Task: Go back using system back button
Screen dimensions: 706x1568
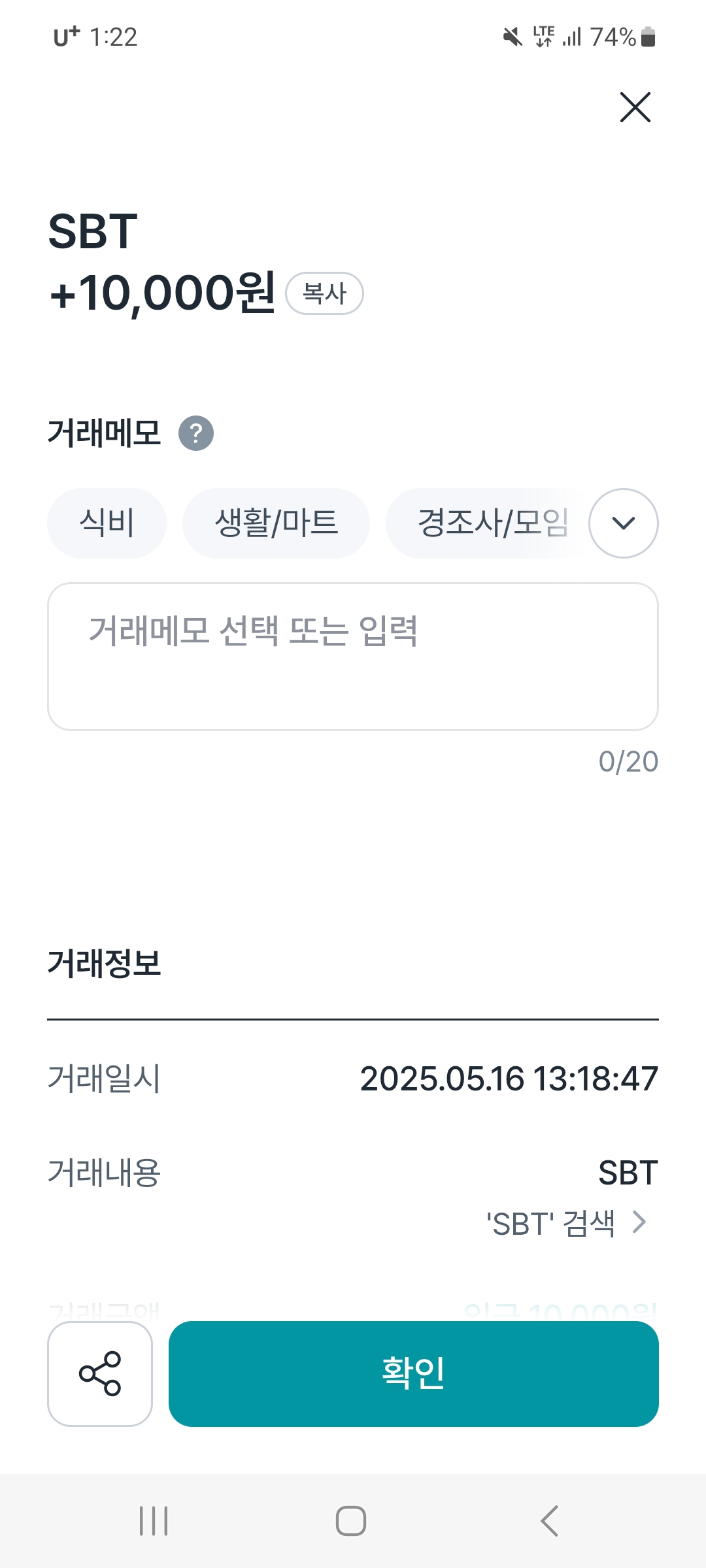Action: 549,1521
